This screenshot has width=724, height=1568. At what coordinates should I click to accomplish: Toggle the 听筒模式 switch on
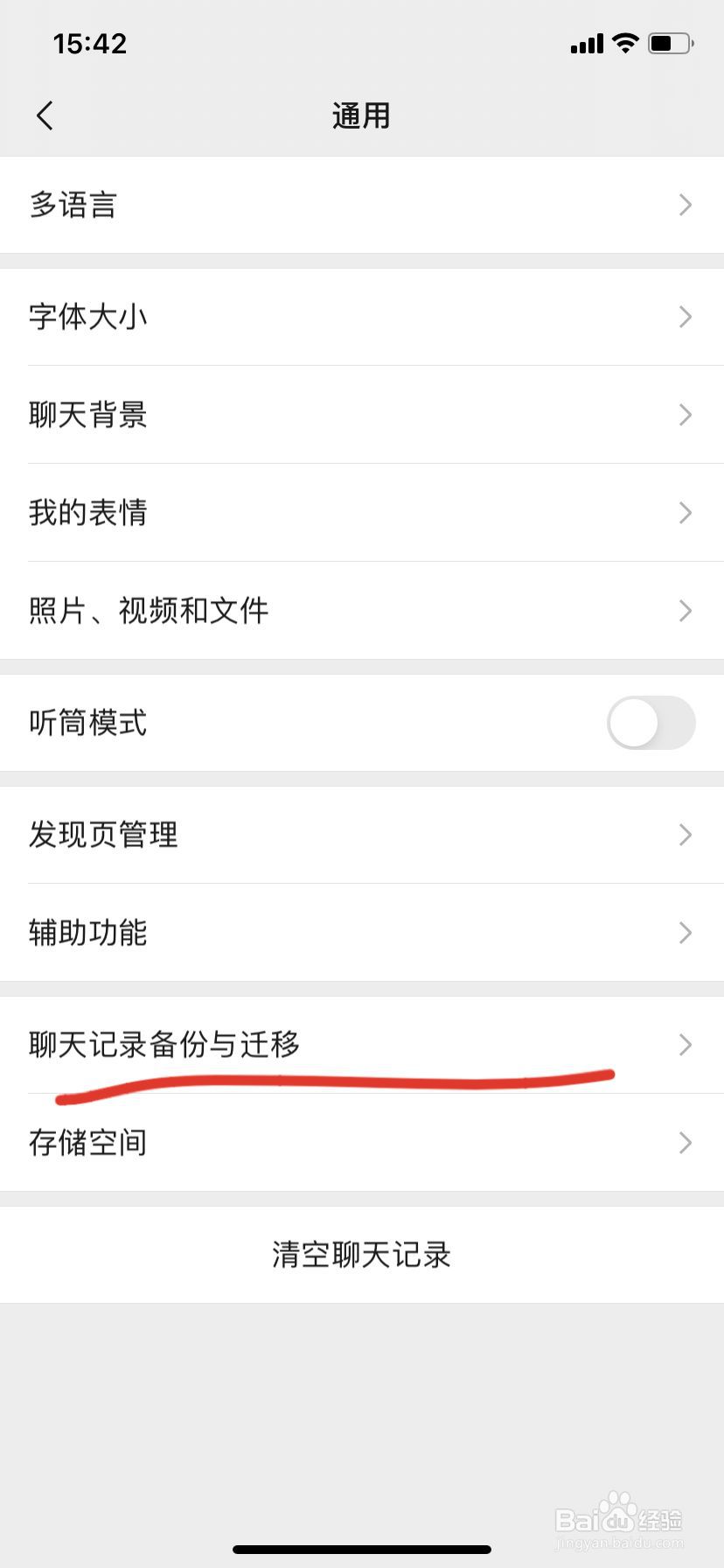[x=651, y=723]
